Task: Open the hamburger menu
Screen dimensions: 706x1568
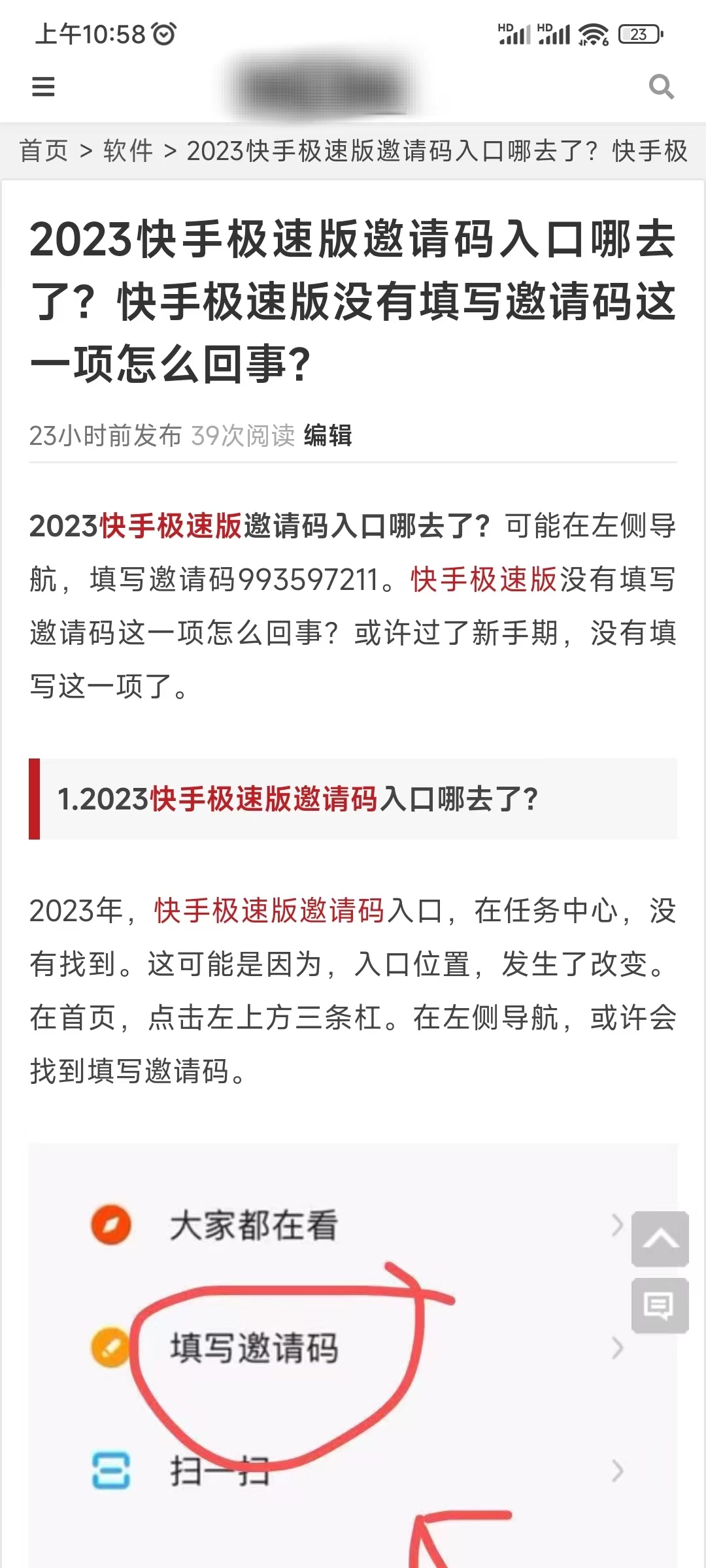Action: [43, 87]
